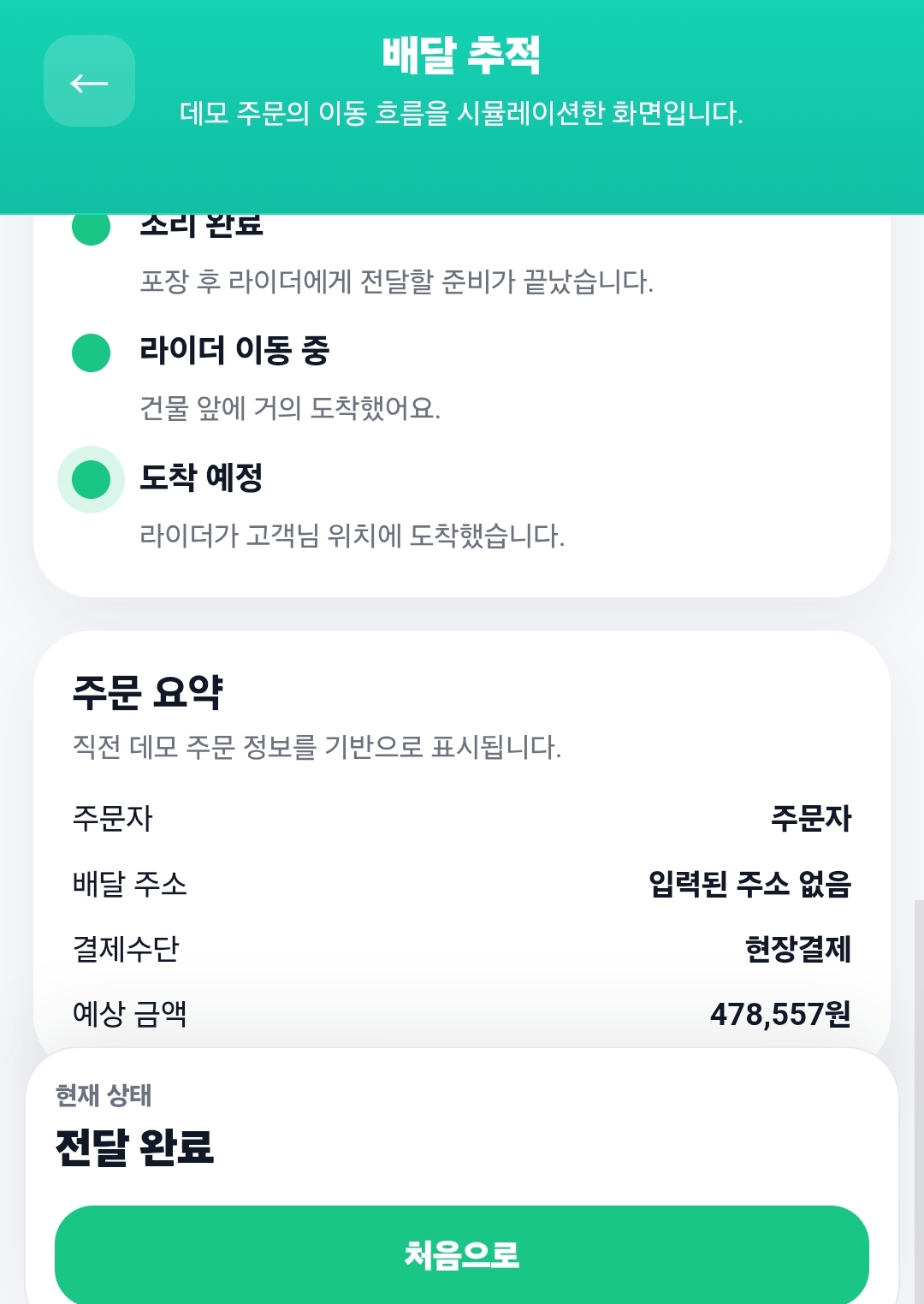This screenshot has width=924, height=1304.
Task: Click the active step marker with halo effect
Action: (x=91, y=482)
